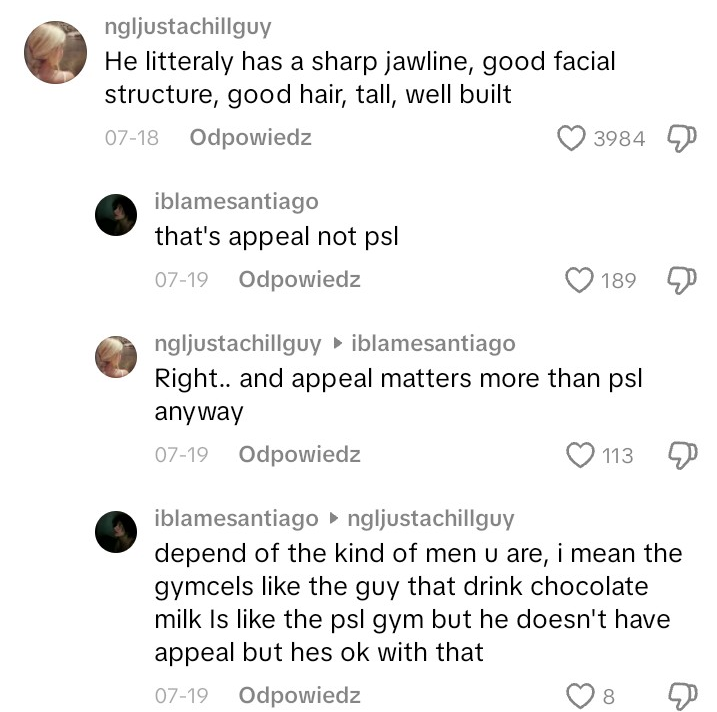Open username ngljustachillguy above top comment
Screen dimensions: 717x712
pos(187,27)
